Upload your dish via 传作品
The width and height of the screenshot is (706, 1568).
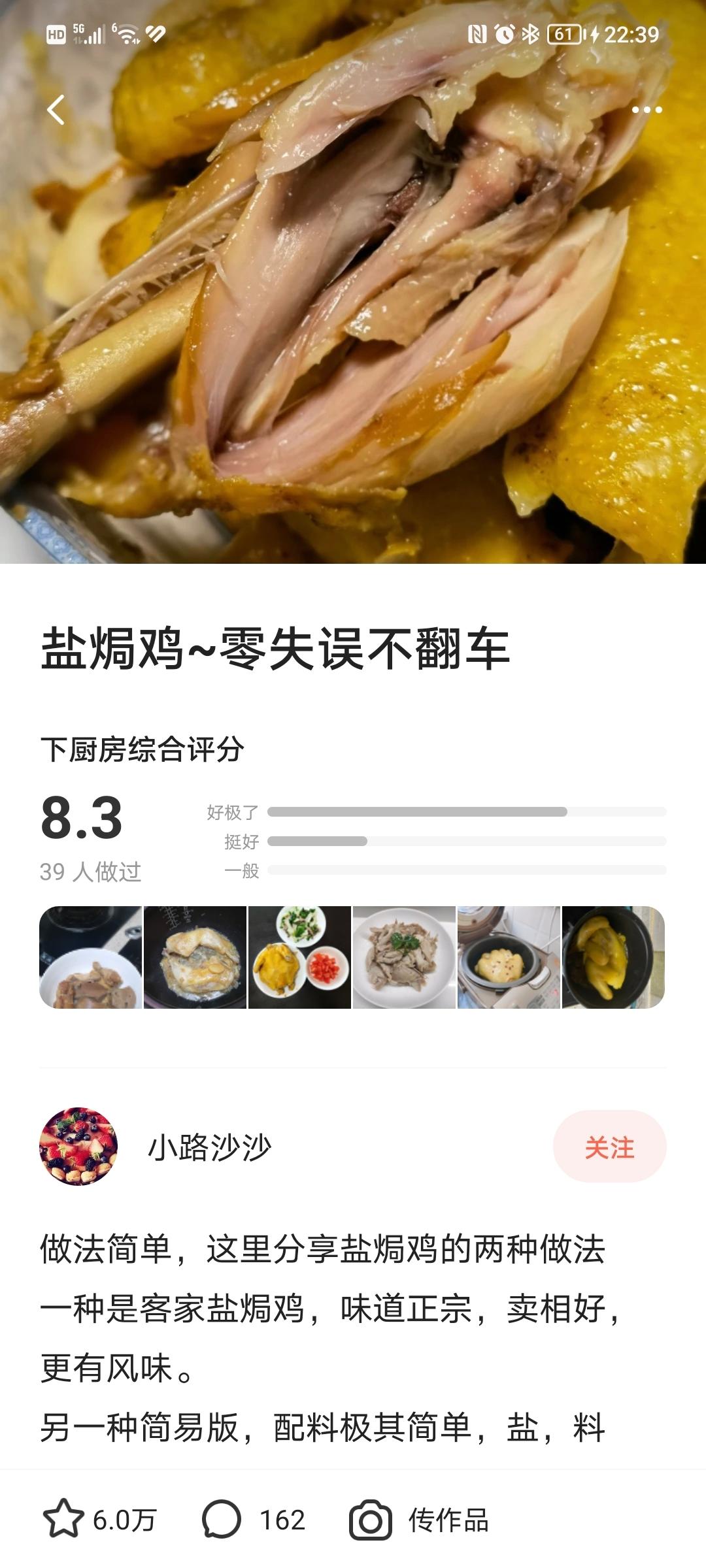(x=420, y=1520)
